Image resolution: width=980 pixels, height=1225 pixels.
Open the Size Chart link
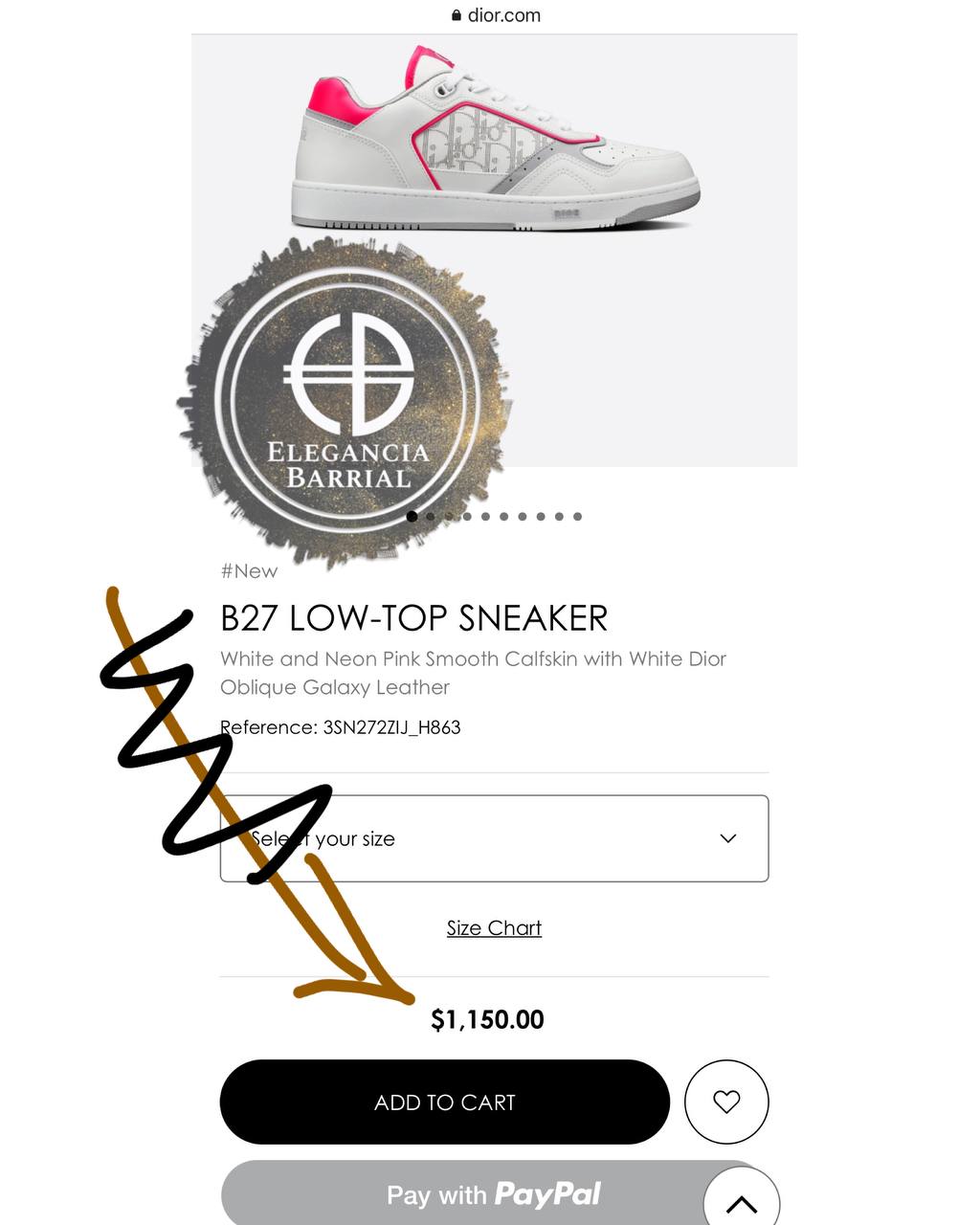click(494, 927)
